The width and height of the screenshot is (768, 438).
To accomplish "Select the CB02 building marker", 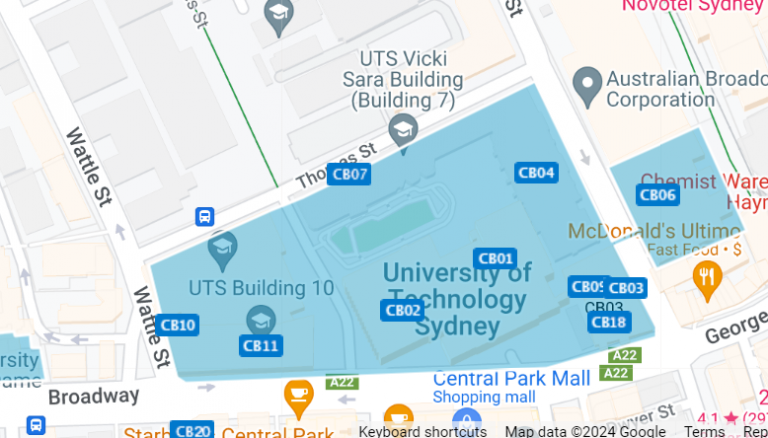I will click(x=402, y=310).
